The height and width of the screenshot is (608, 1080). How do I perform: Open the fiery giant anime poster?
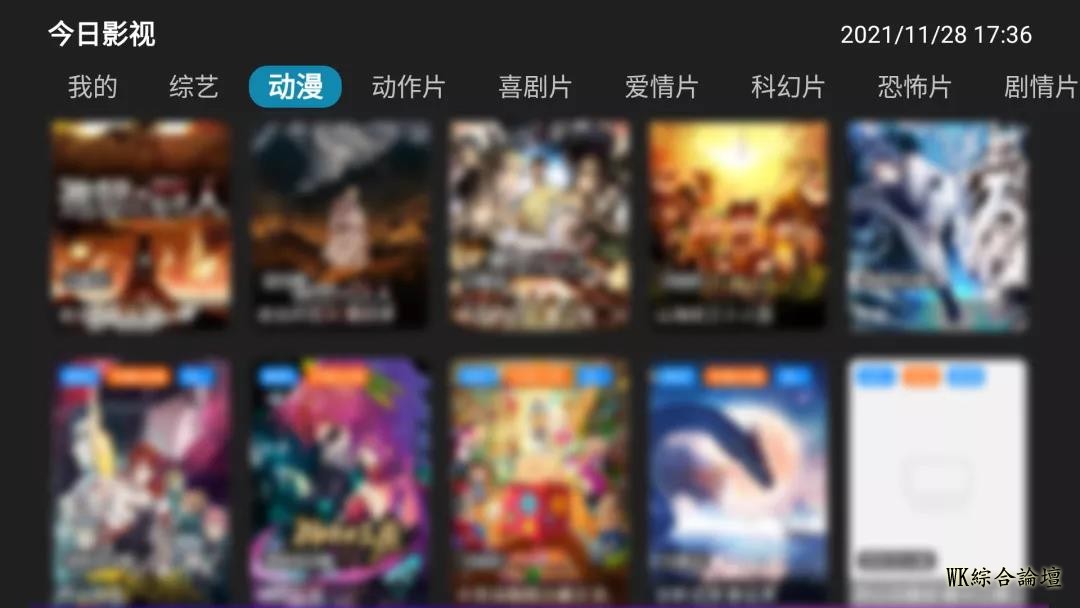pyautogui.click(x=141, y=225)
